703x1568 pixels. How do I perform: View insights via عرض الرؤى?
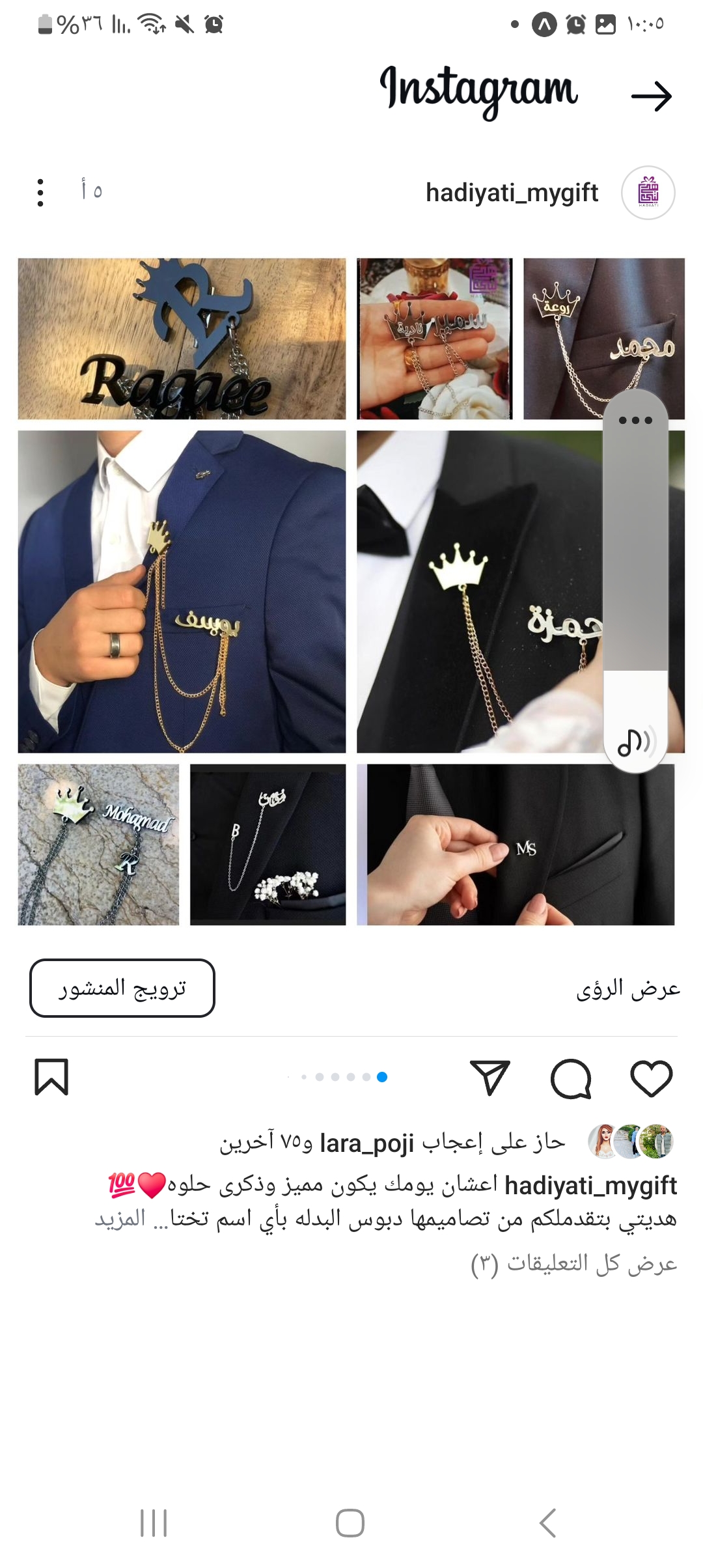point(627,989)
